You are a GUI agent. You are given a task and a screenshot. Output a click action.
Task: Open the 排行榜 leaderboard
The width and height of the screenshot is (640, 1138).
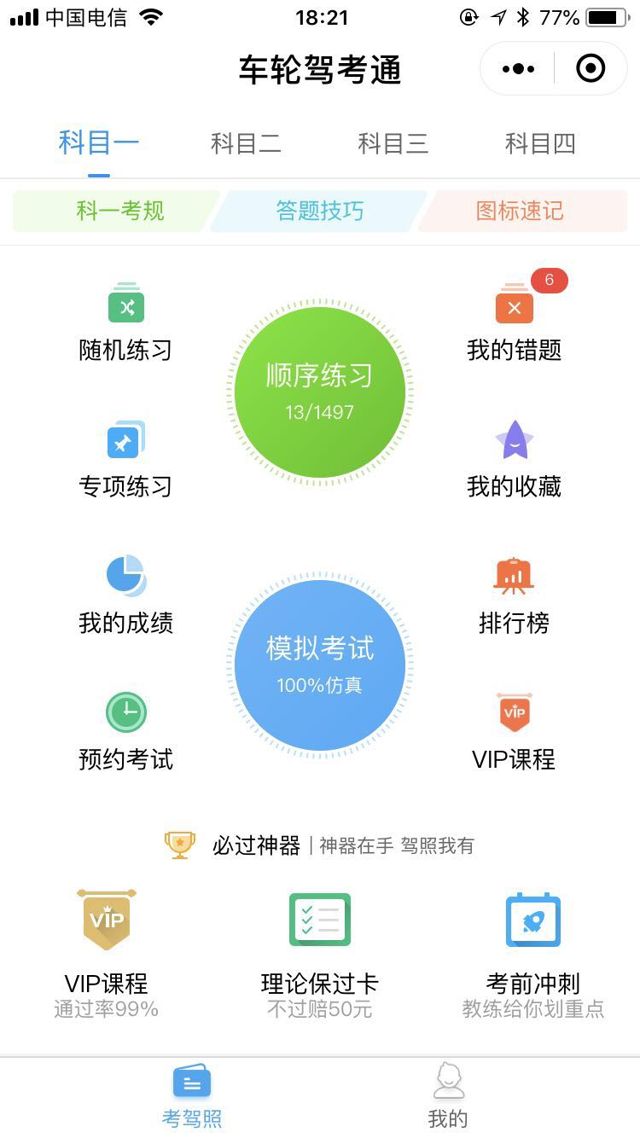click(514, 596)
